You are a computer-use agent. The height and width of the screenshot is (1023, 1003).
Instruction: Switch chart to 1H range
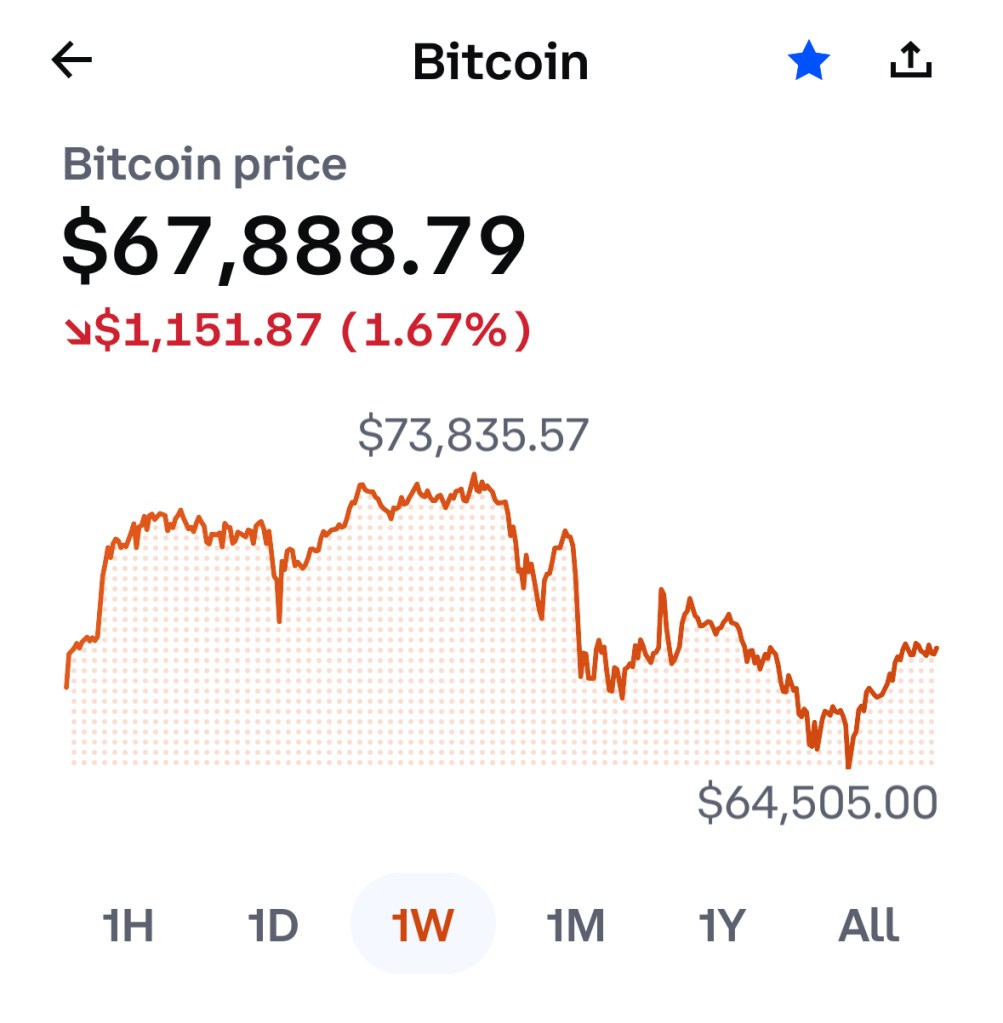128,926
